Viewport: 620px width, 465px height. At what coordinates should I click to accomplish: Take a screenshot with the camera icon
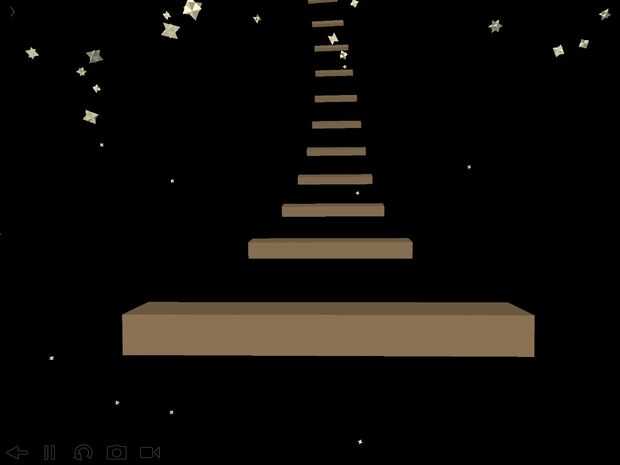pos(117,453)
